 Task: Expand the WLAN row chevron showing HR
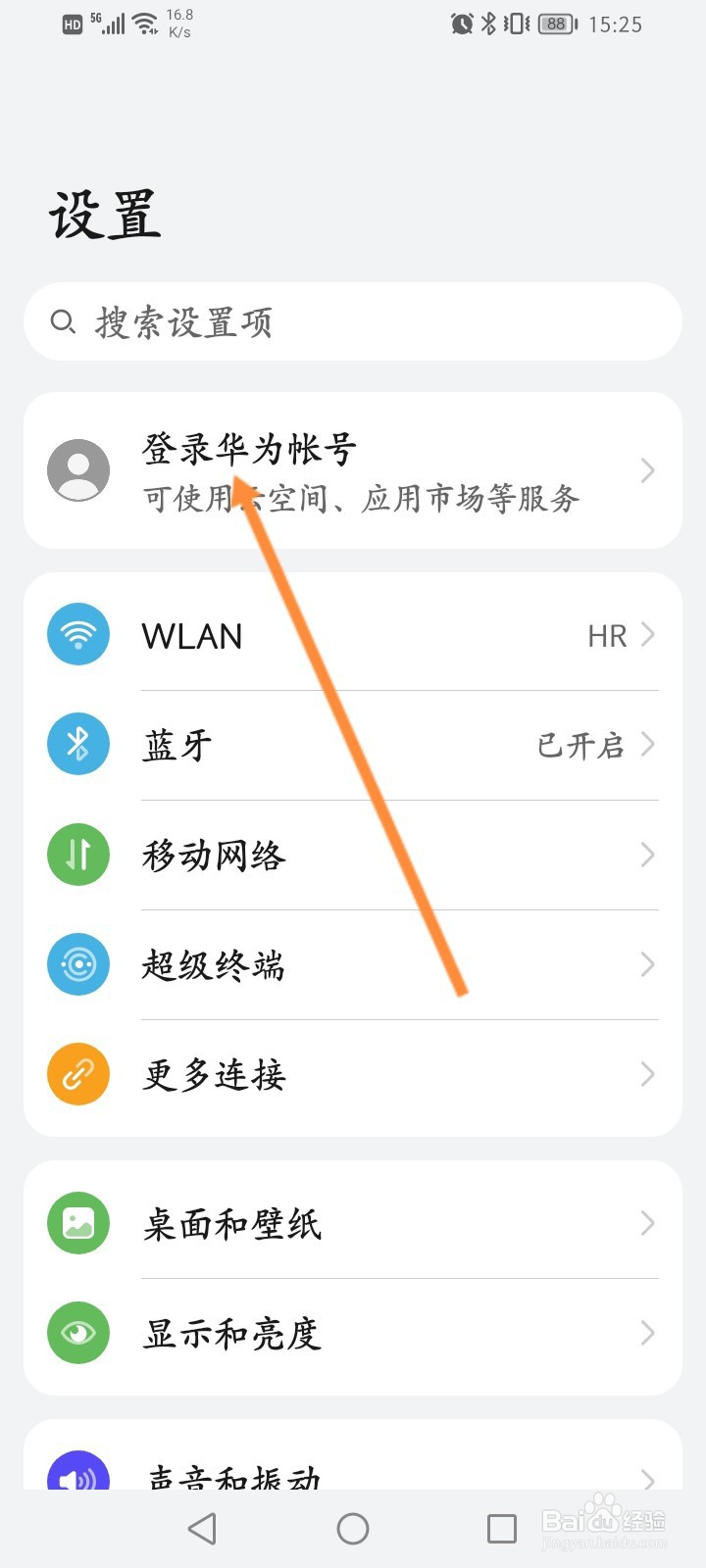[x=647, y=635]
